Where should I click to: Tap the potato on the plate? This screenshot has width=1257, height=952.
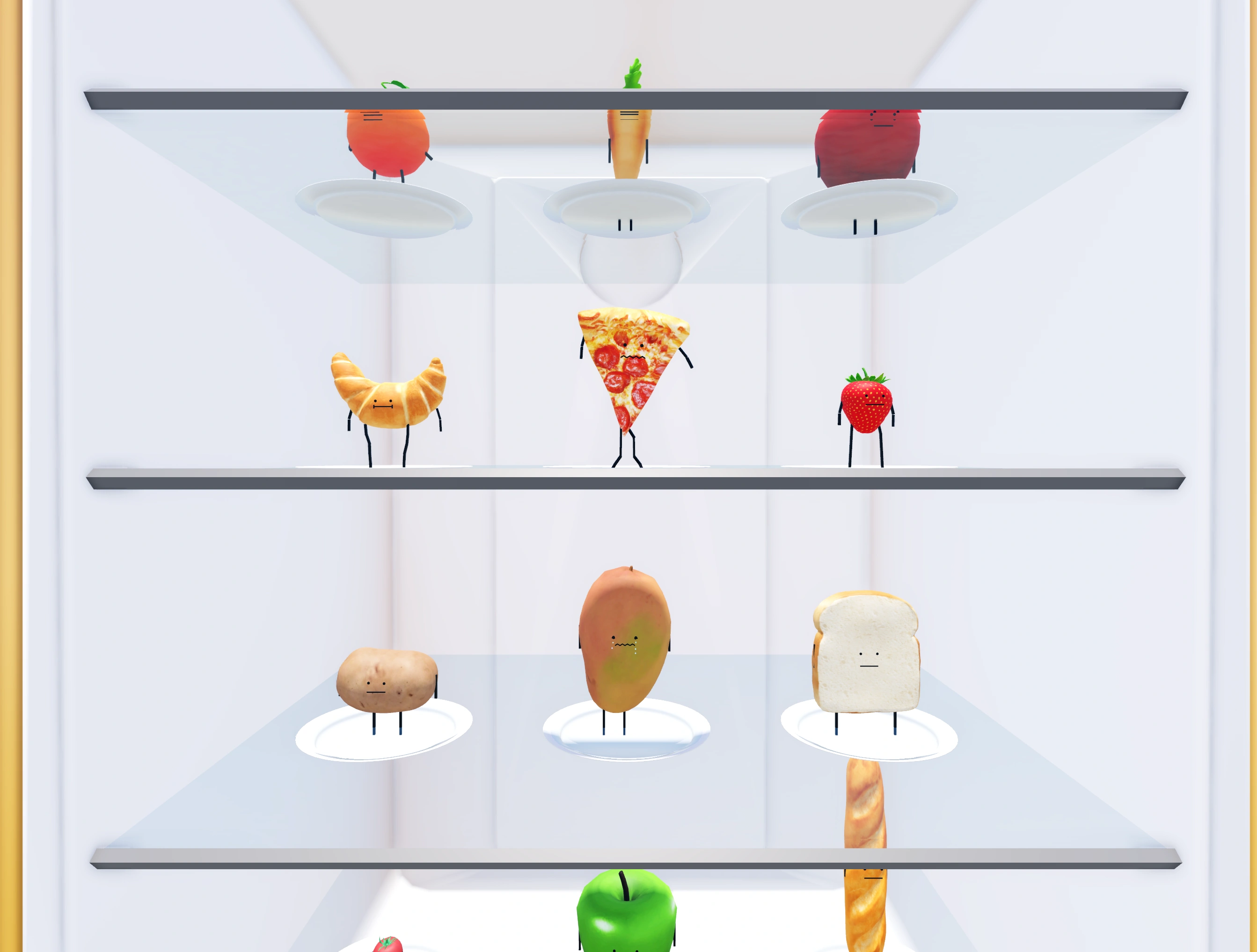[387, 680]
